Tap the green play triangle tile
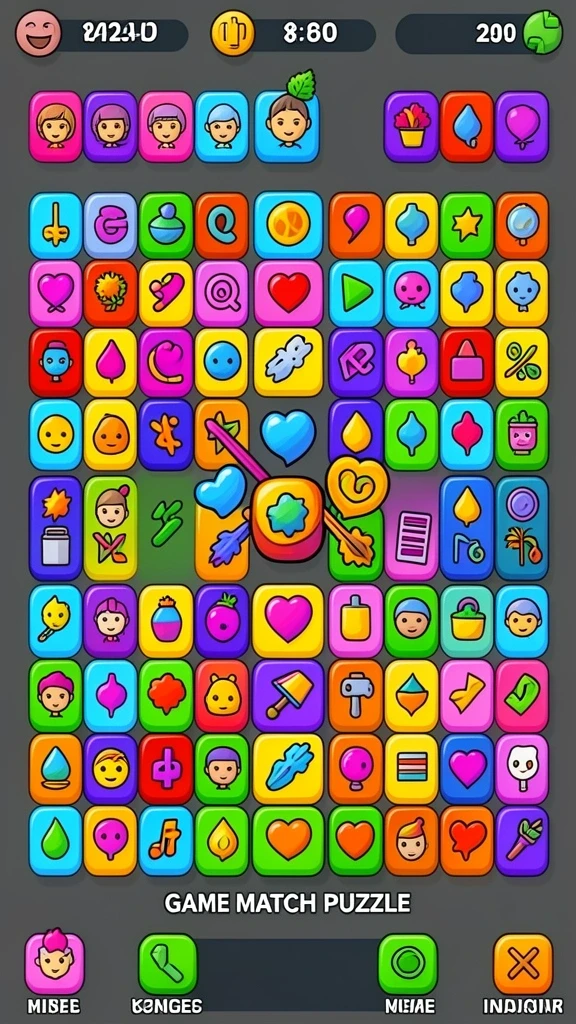The image size is (576, 1024). [356, 293]
